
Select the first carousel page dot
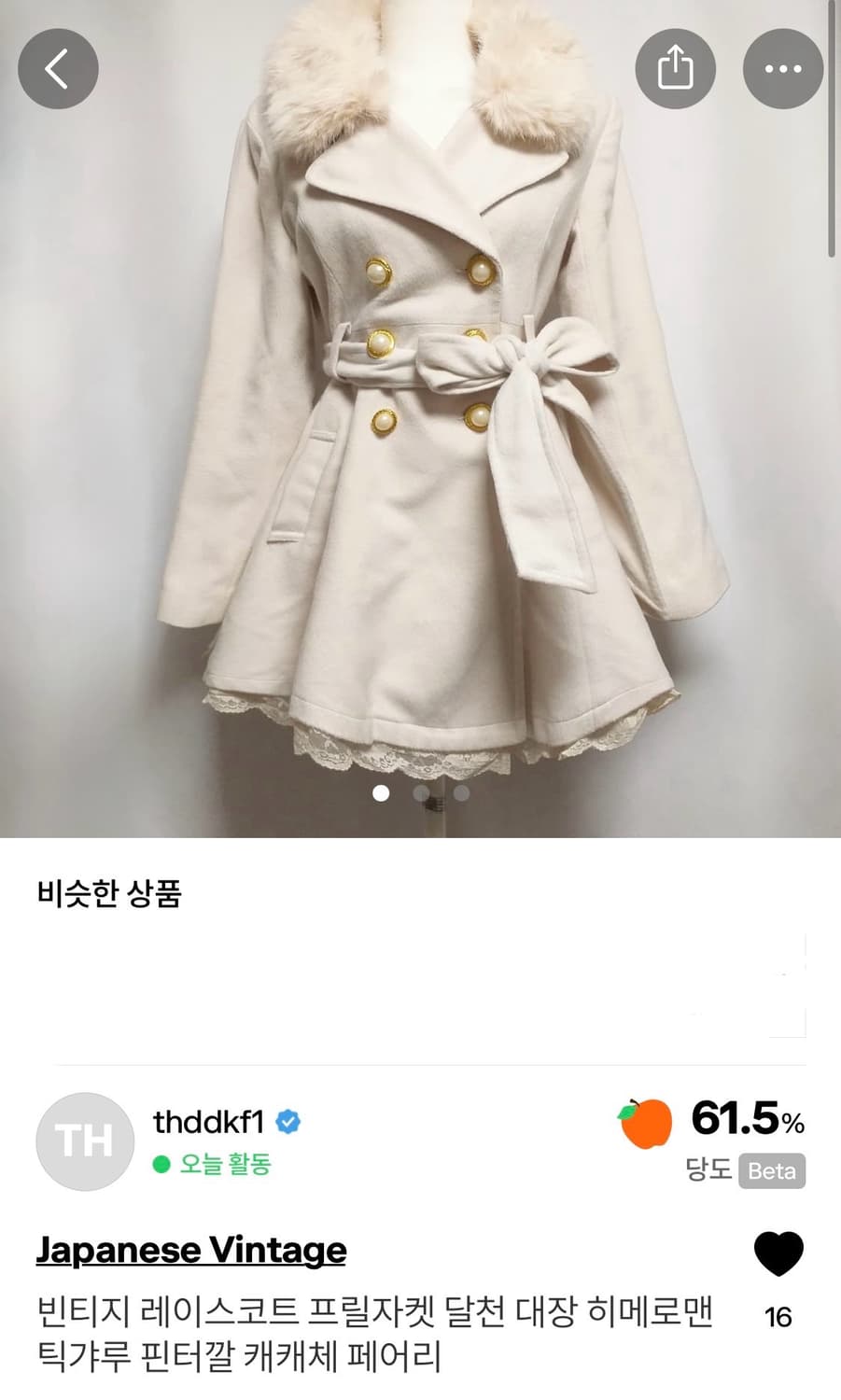pyautogui.click(x=381, y=792)
